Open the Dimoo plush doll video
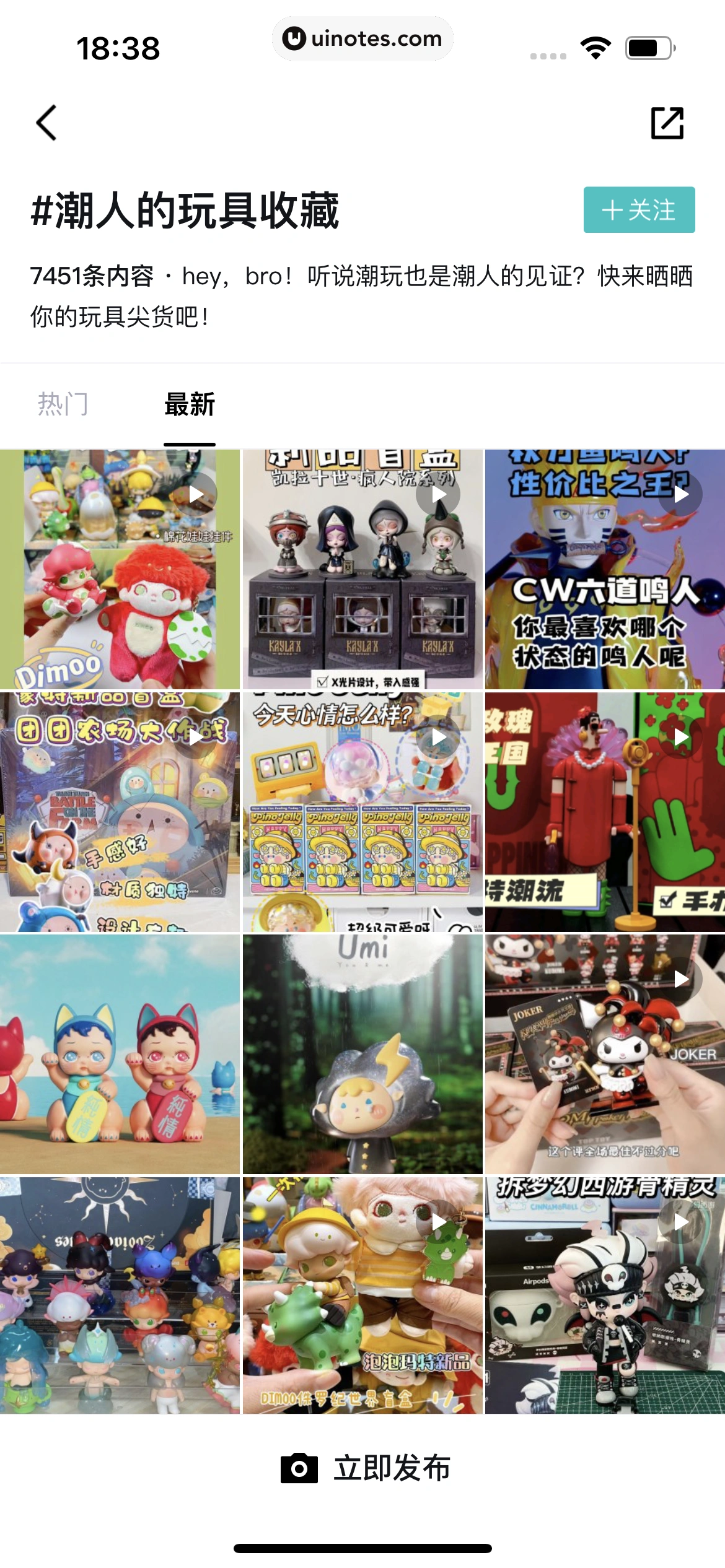This screenshot has width=725, height=1568. click(x=120, y=569)
